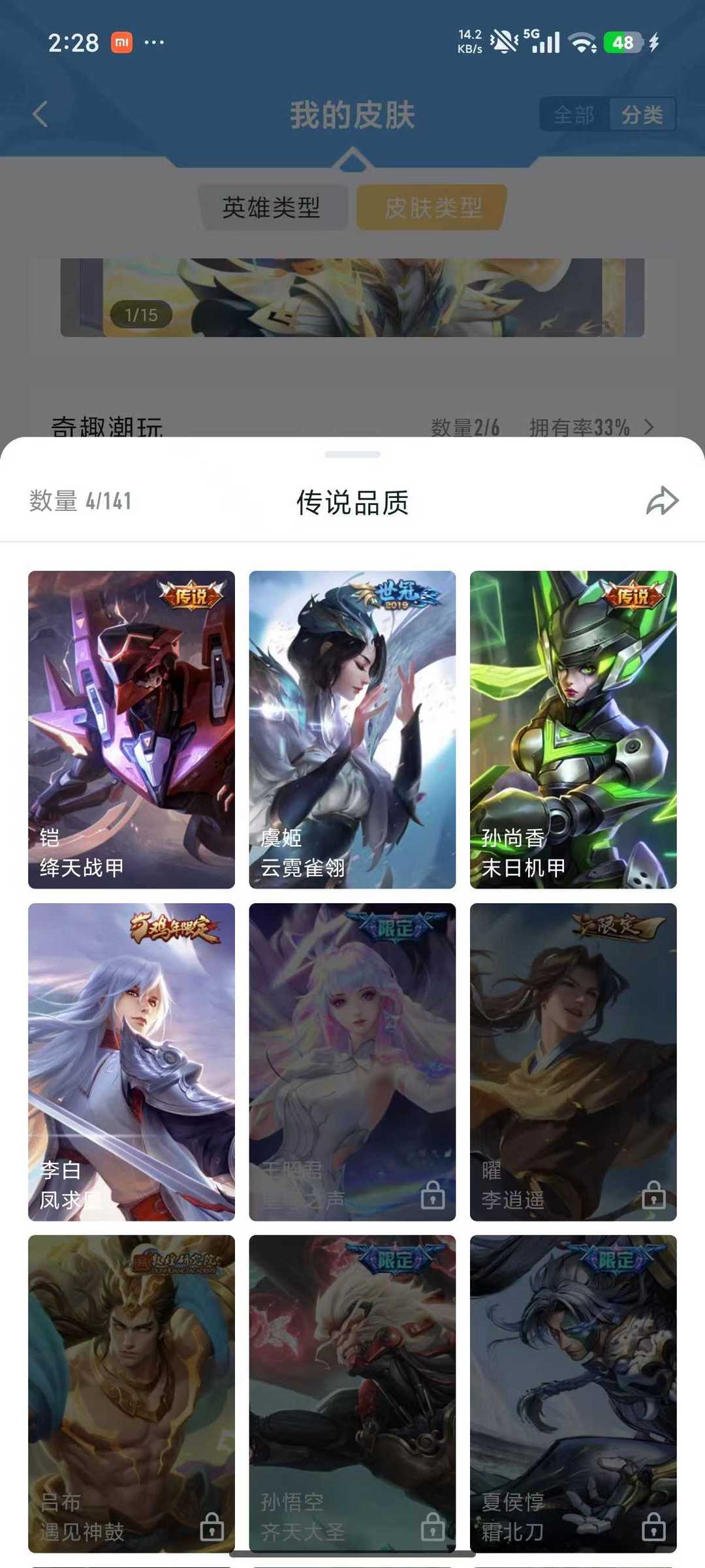705x1568 pixels.
Task: Go back from 我的皮肤 page
Action: 40,114
